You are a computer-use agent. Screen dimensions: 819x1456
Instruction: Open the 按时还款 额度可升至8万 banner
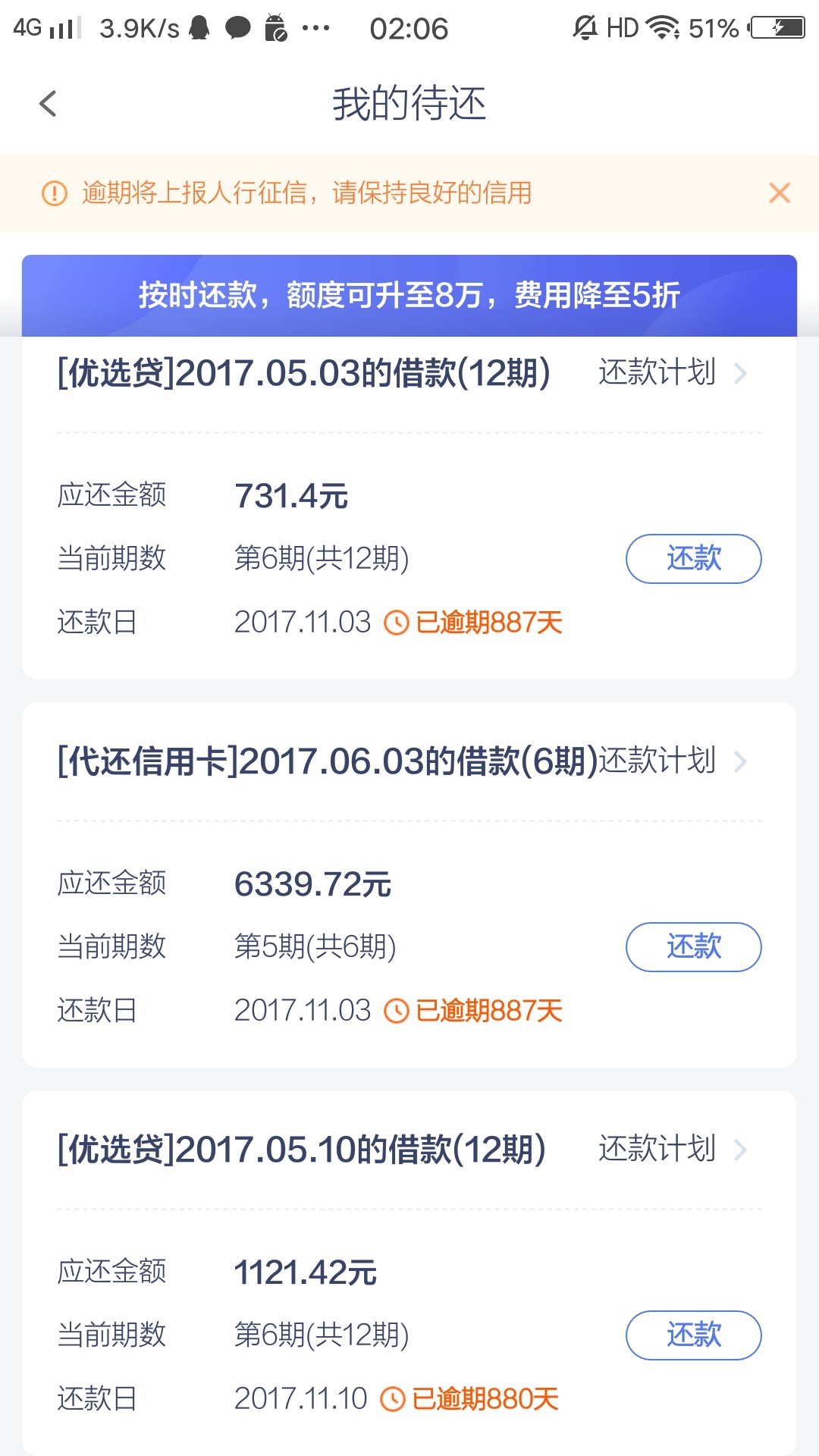[x=409, y=296]
